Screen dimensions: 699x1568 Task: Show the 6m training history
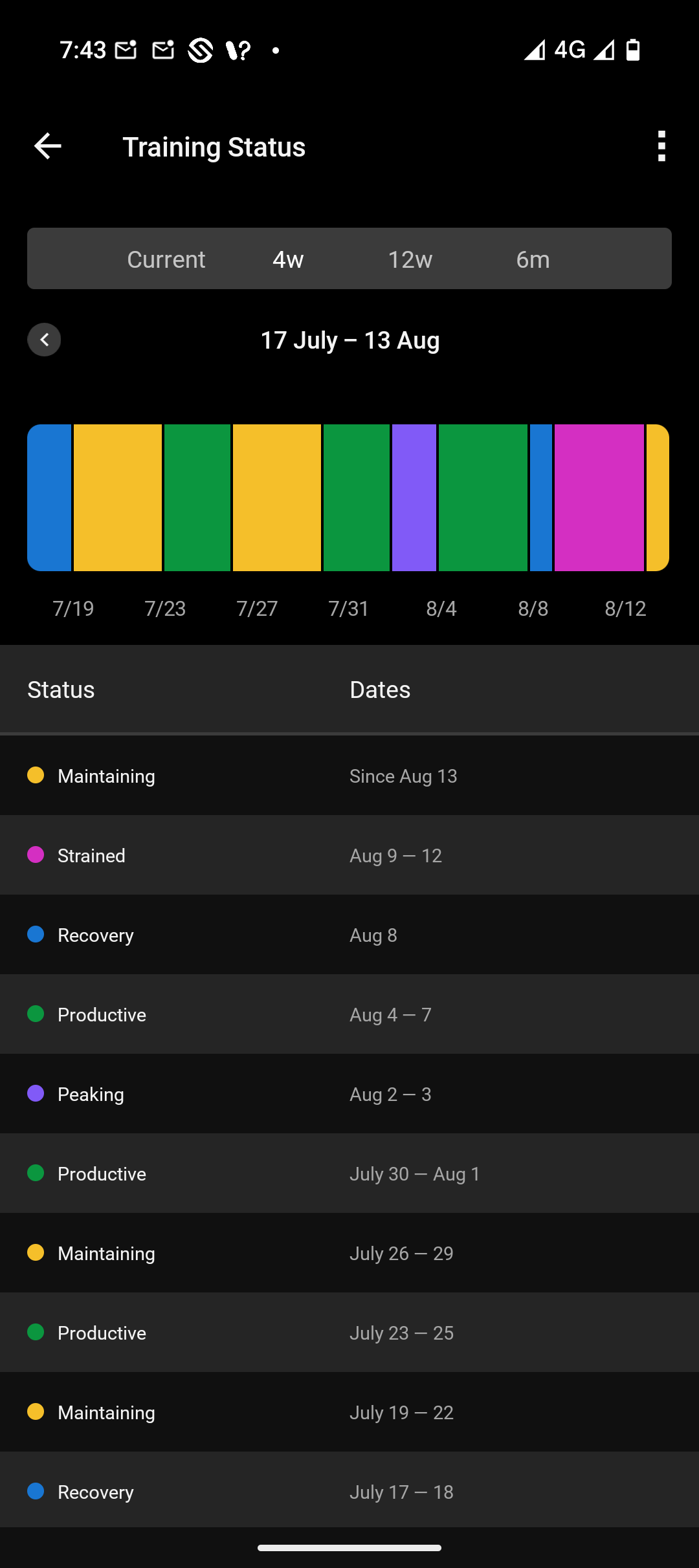(x=533, y=259)
